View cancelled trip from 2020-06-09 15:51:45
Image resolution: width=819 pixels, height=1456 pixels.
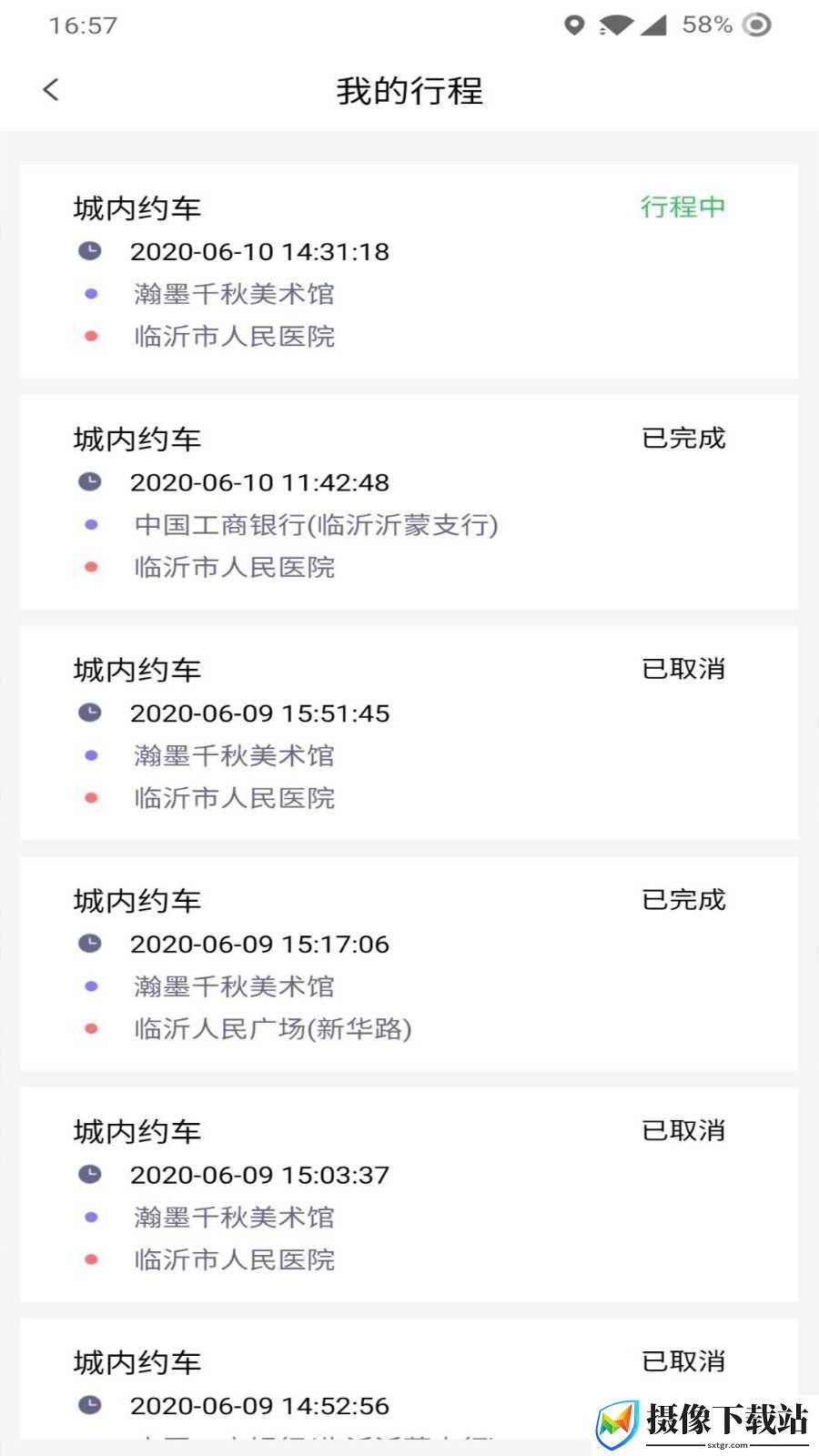pyautogui.click(x=409, y=733)
